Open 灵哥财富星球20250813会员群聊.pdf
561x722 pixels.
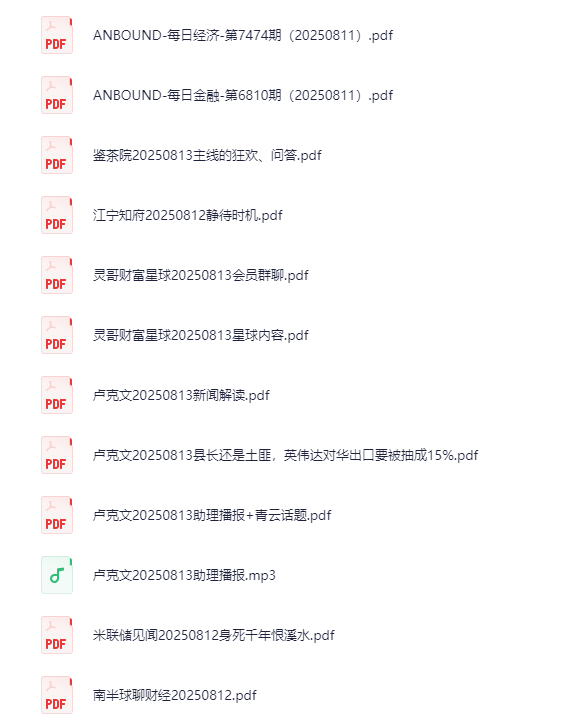point(200,275)
